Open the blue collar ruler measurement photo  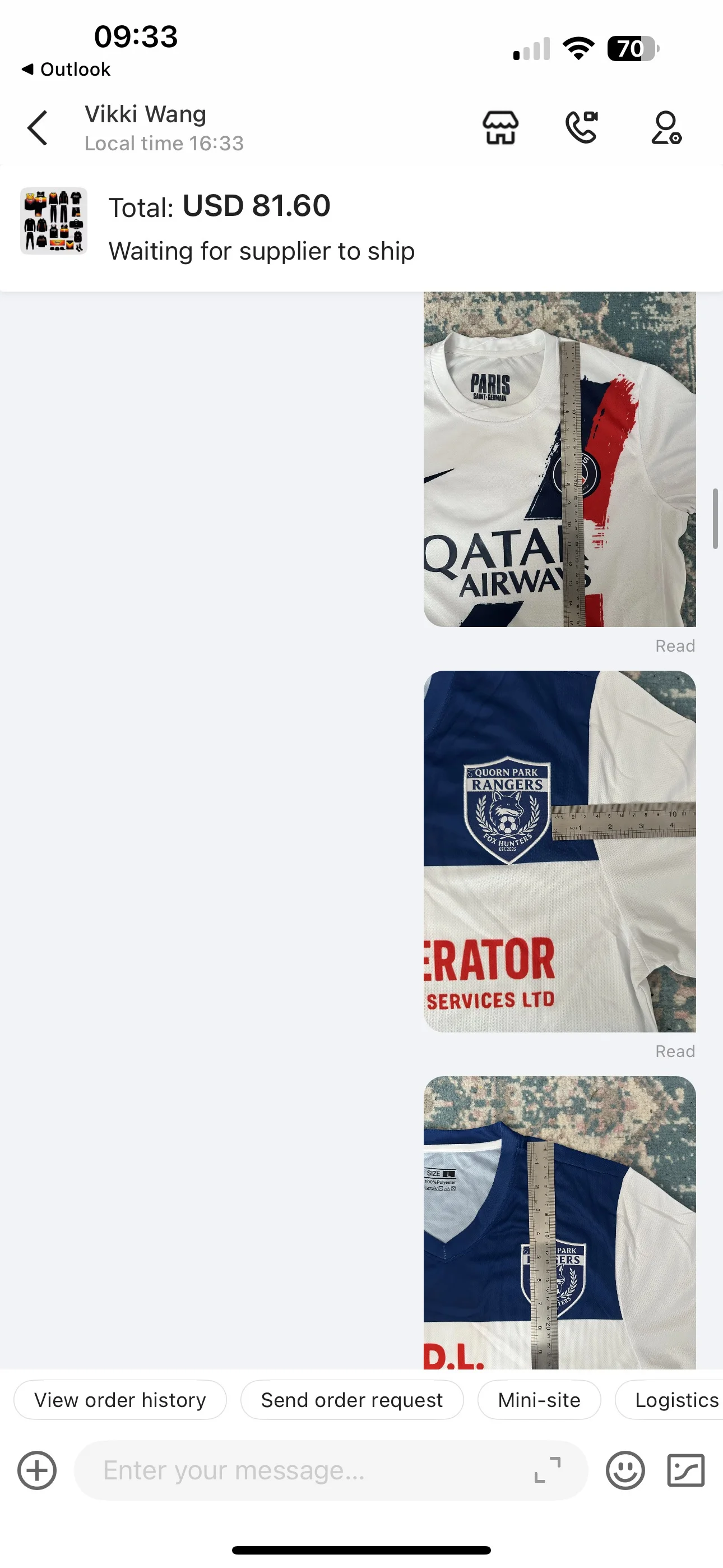[560, 1223]
